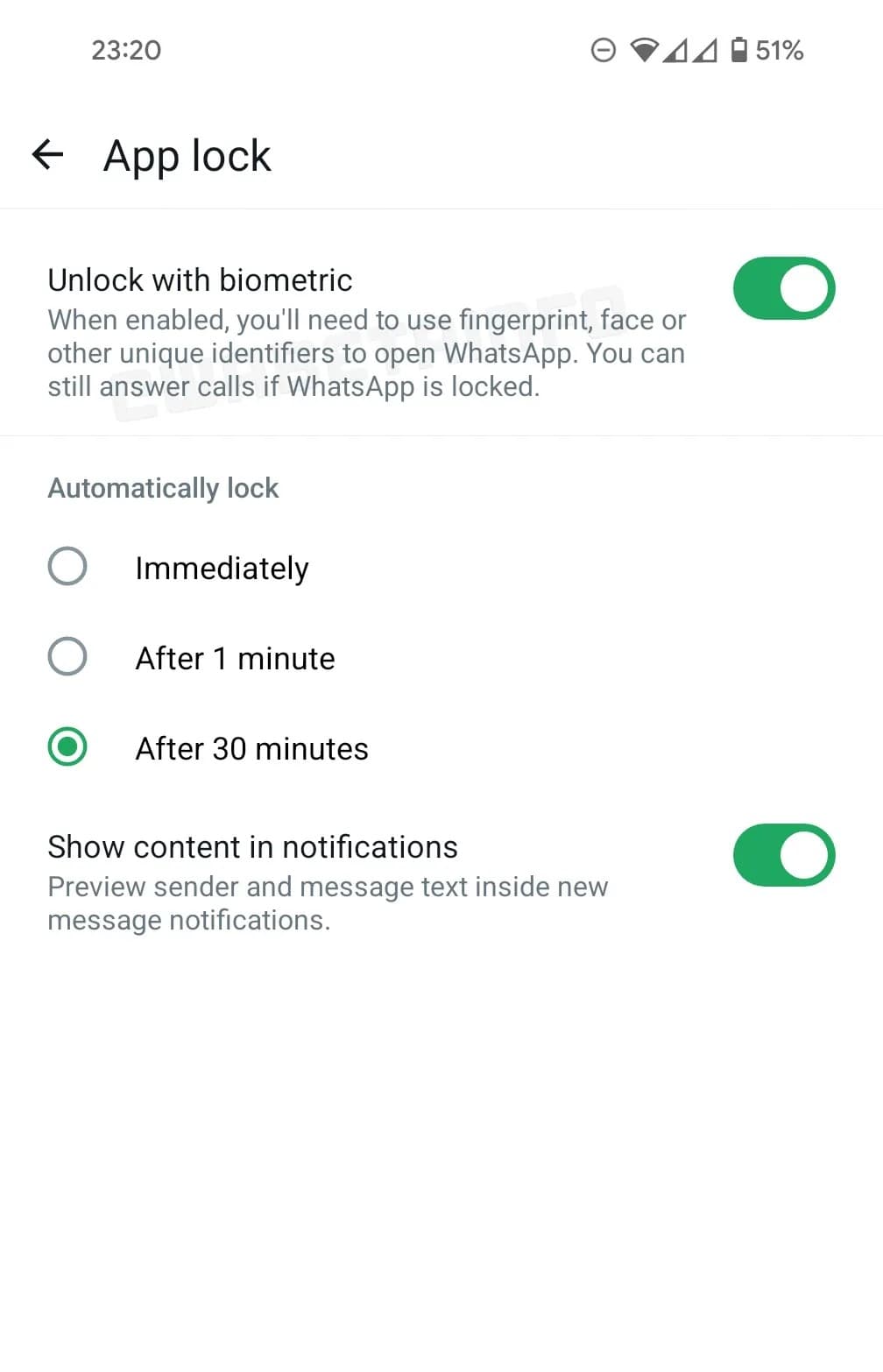Choose After 1 minute lock timing

point(67,656)
